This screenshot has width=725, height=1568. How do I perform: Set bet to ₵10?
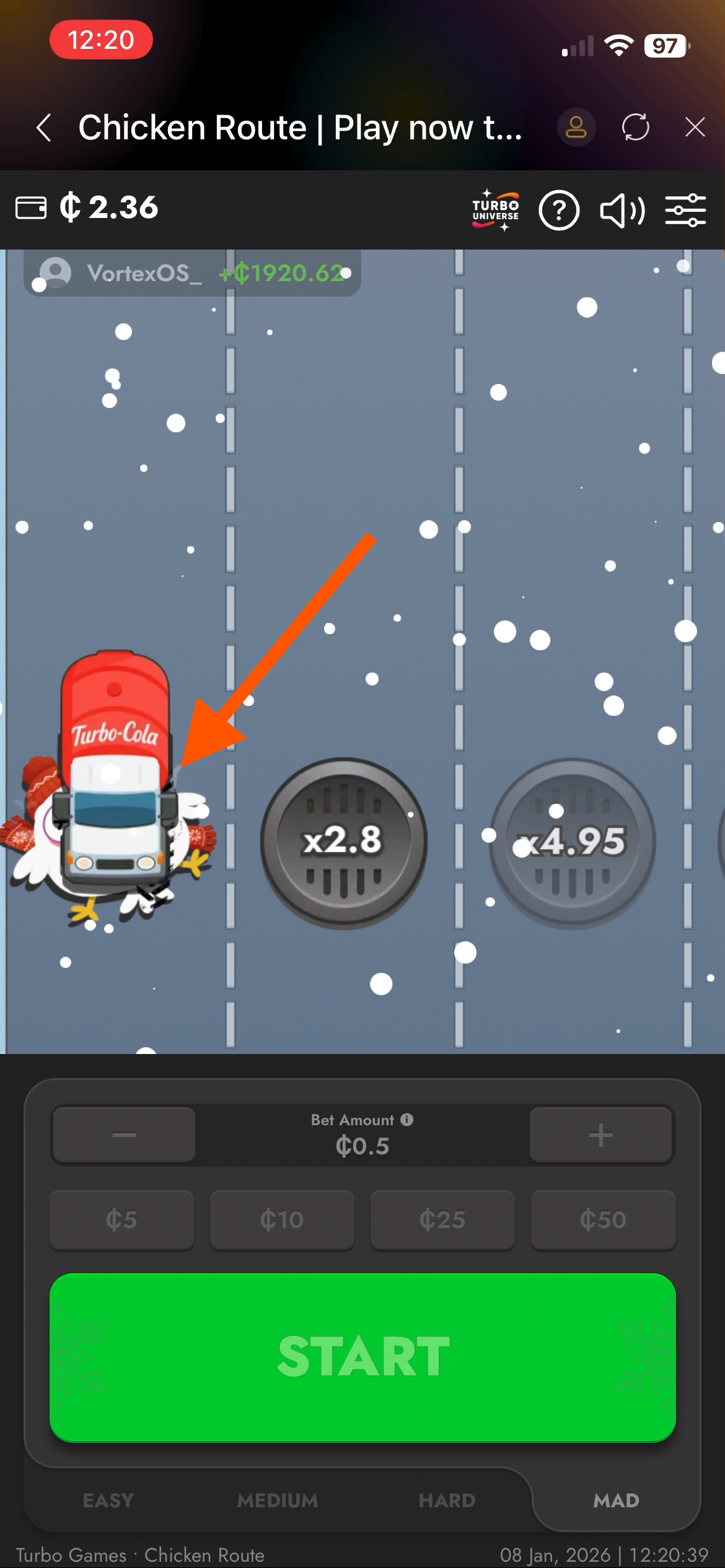pyautogui.click(x=282, y=1220)
